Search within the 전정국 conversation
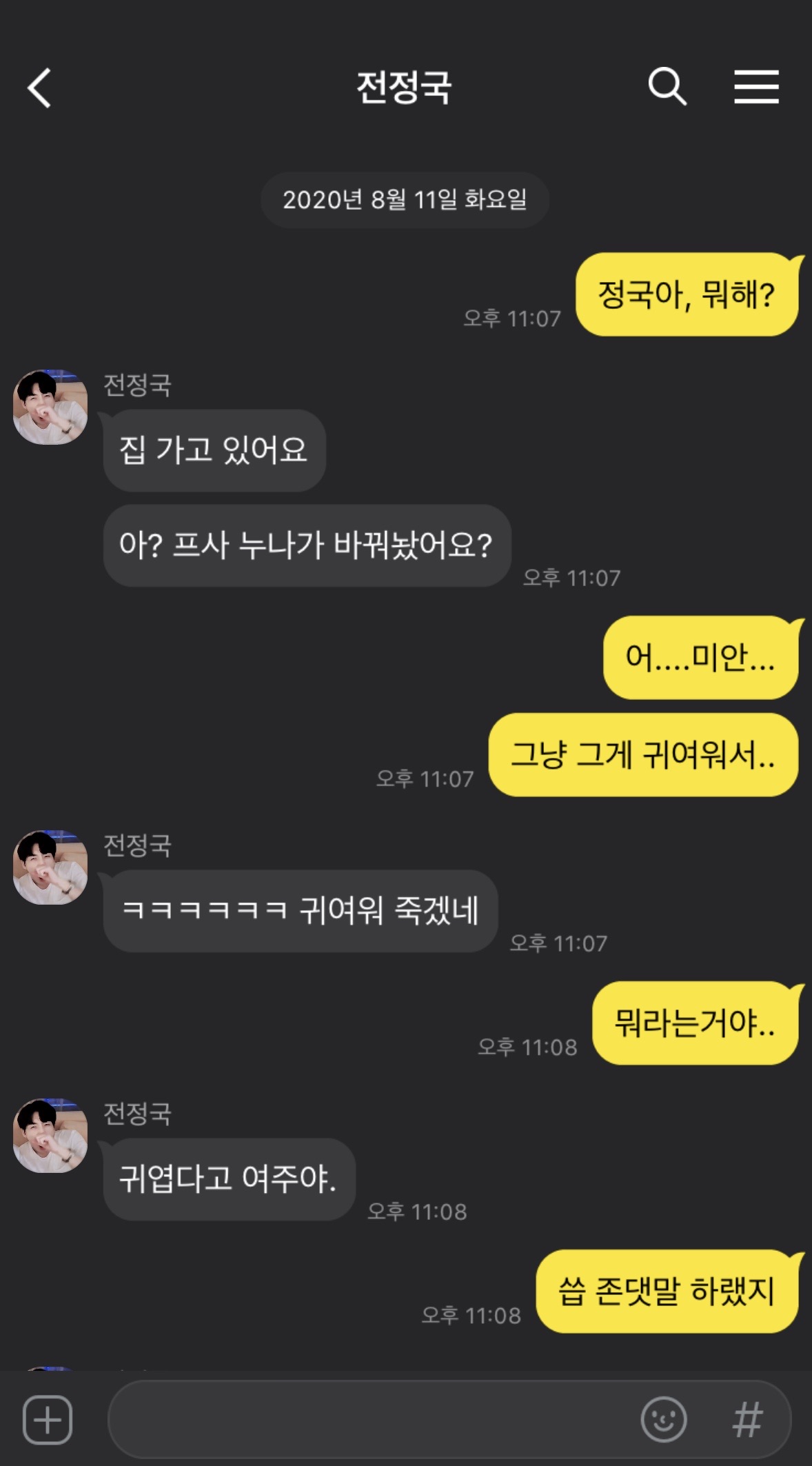This screenshot has width=812, height=1466. pyautogui.click(x=667, y=87)
